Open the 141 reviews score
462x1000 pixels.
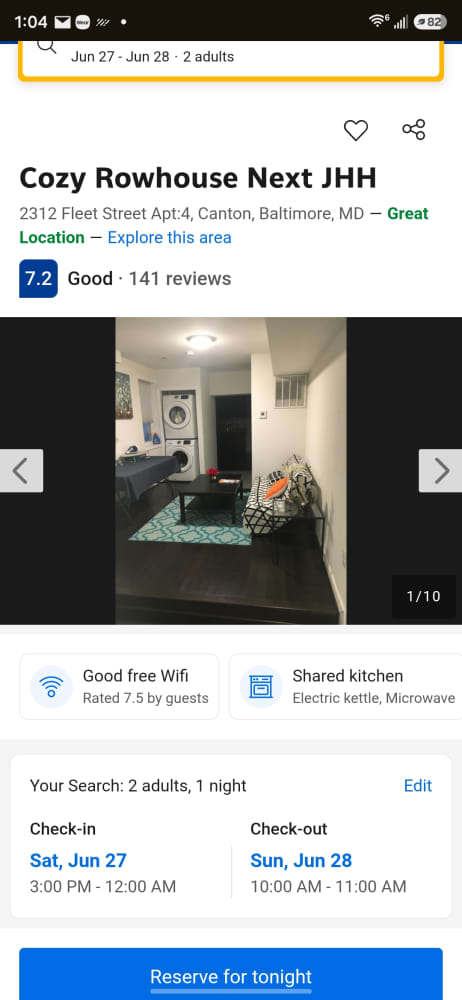coord(126,279)
